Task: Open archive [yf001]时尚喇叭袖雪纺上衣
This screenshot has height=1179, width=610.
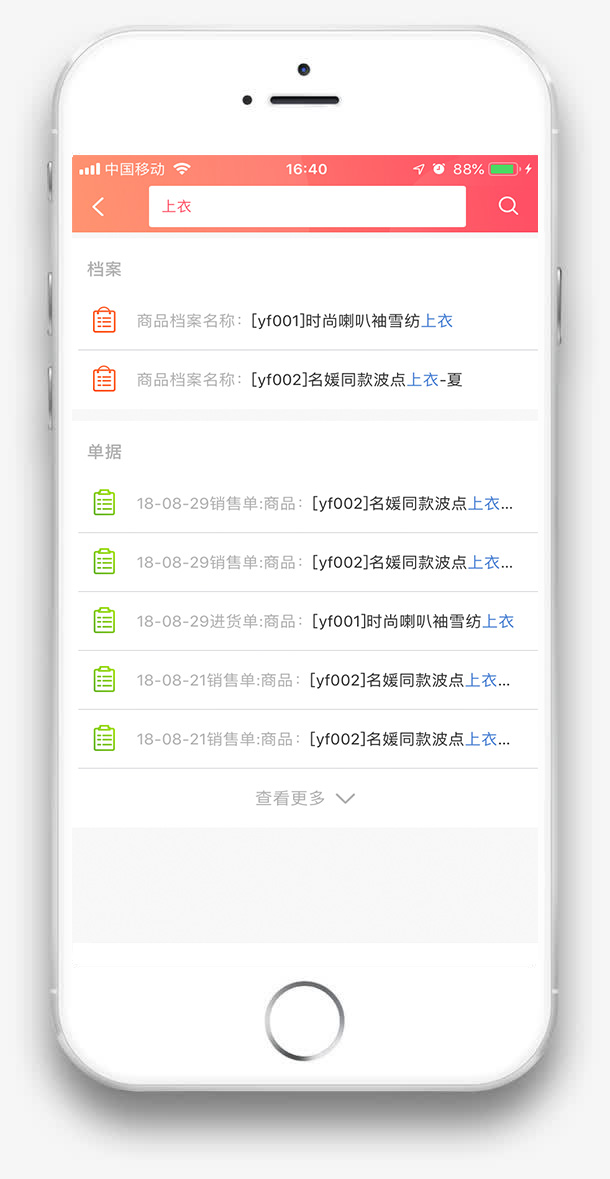Action: click(305, 321)
